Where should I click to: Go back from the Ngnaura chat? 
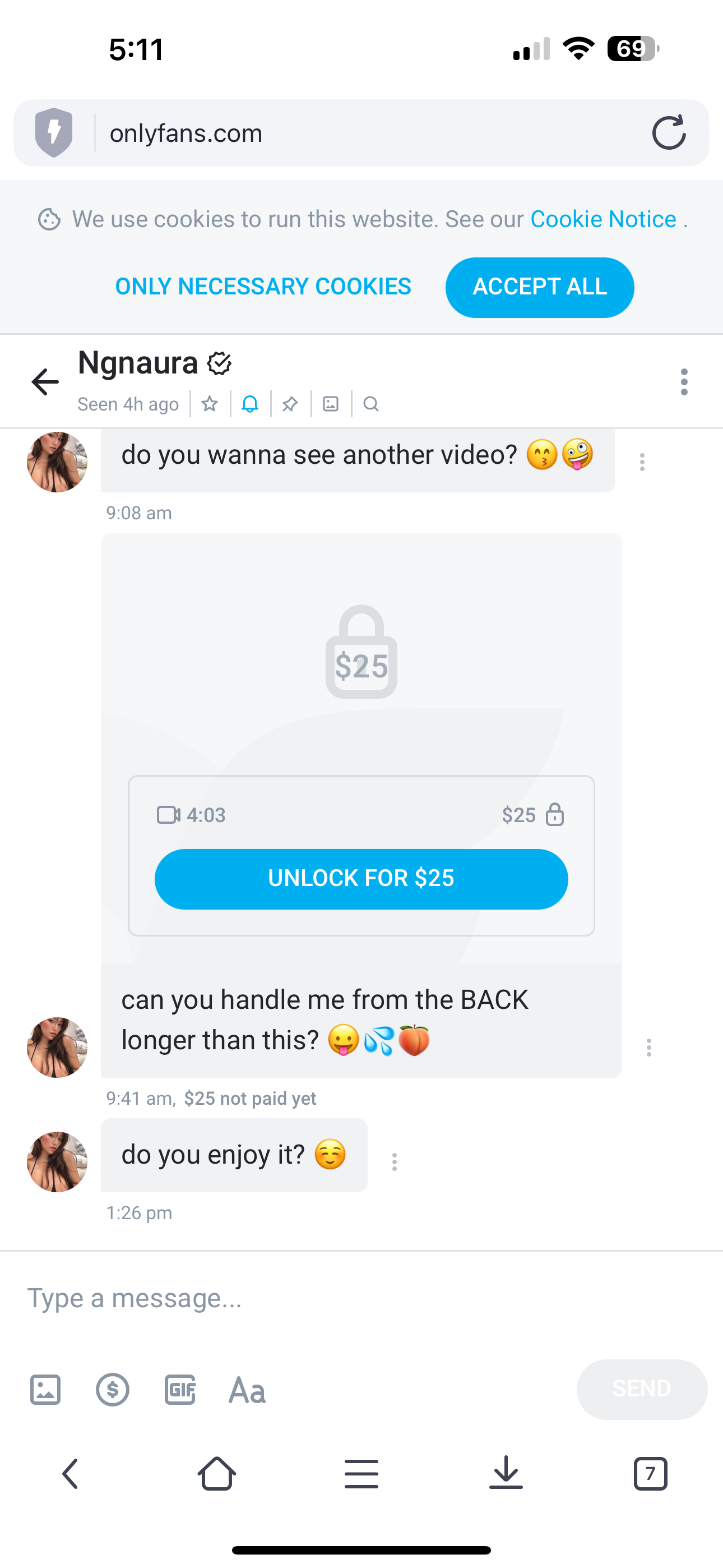45,382
